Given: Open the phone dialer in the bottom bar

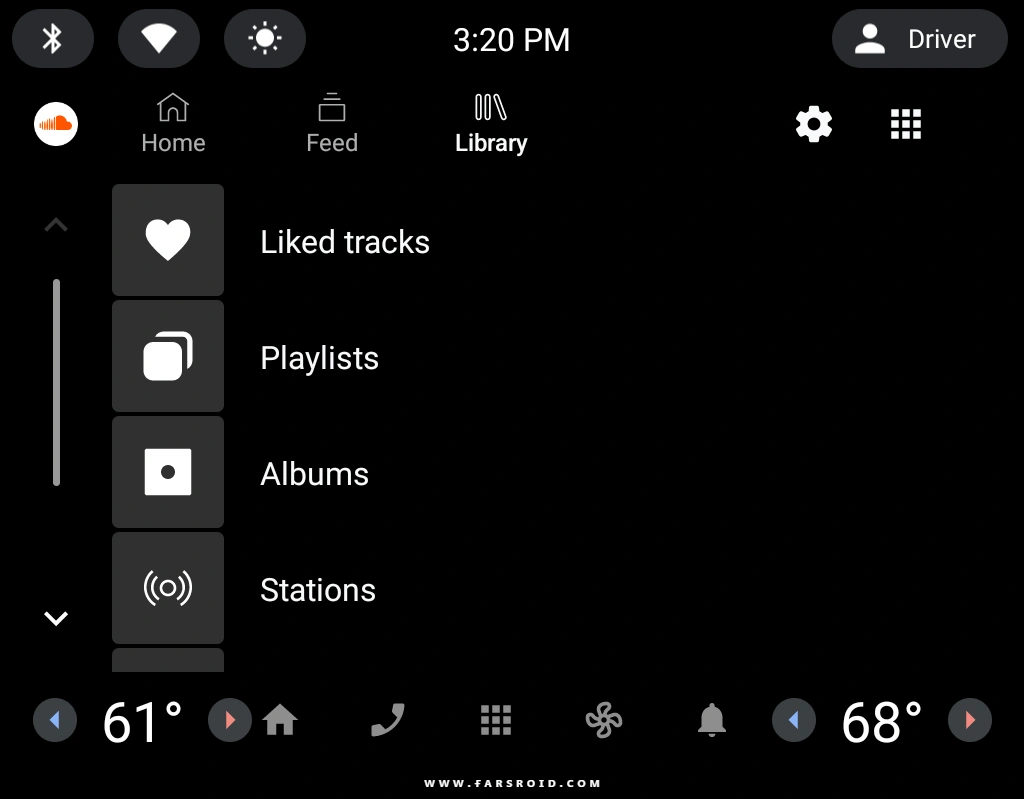Looking at the screenshot, I should (x=388, y=720).
